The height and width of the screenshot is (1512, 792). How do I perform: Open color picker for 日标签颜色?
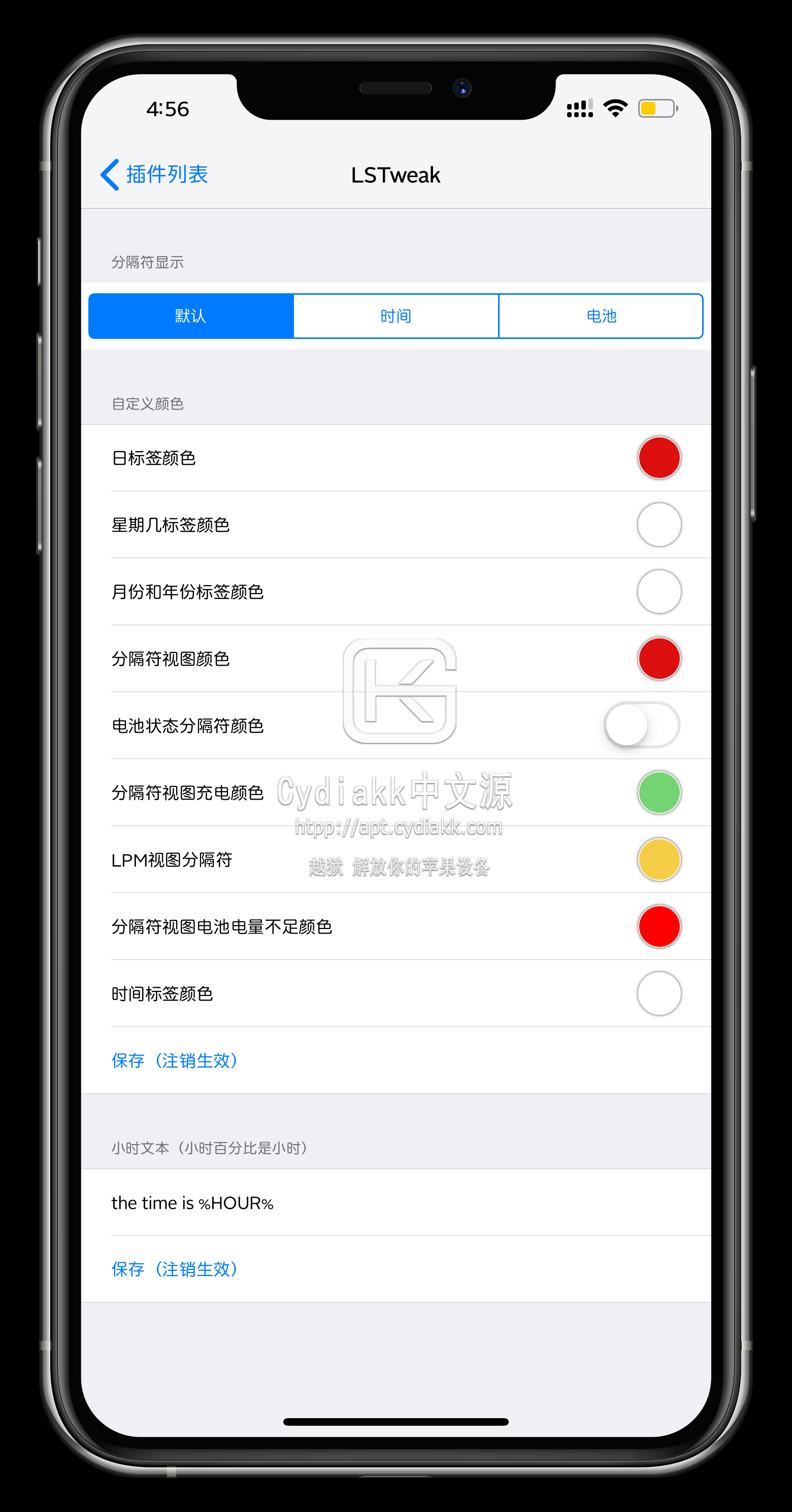coord(658,457)
